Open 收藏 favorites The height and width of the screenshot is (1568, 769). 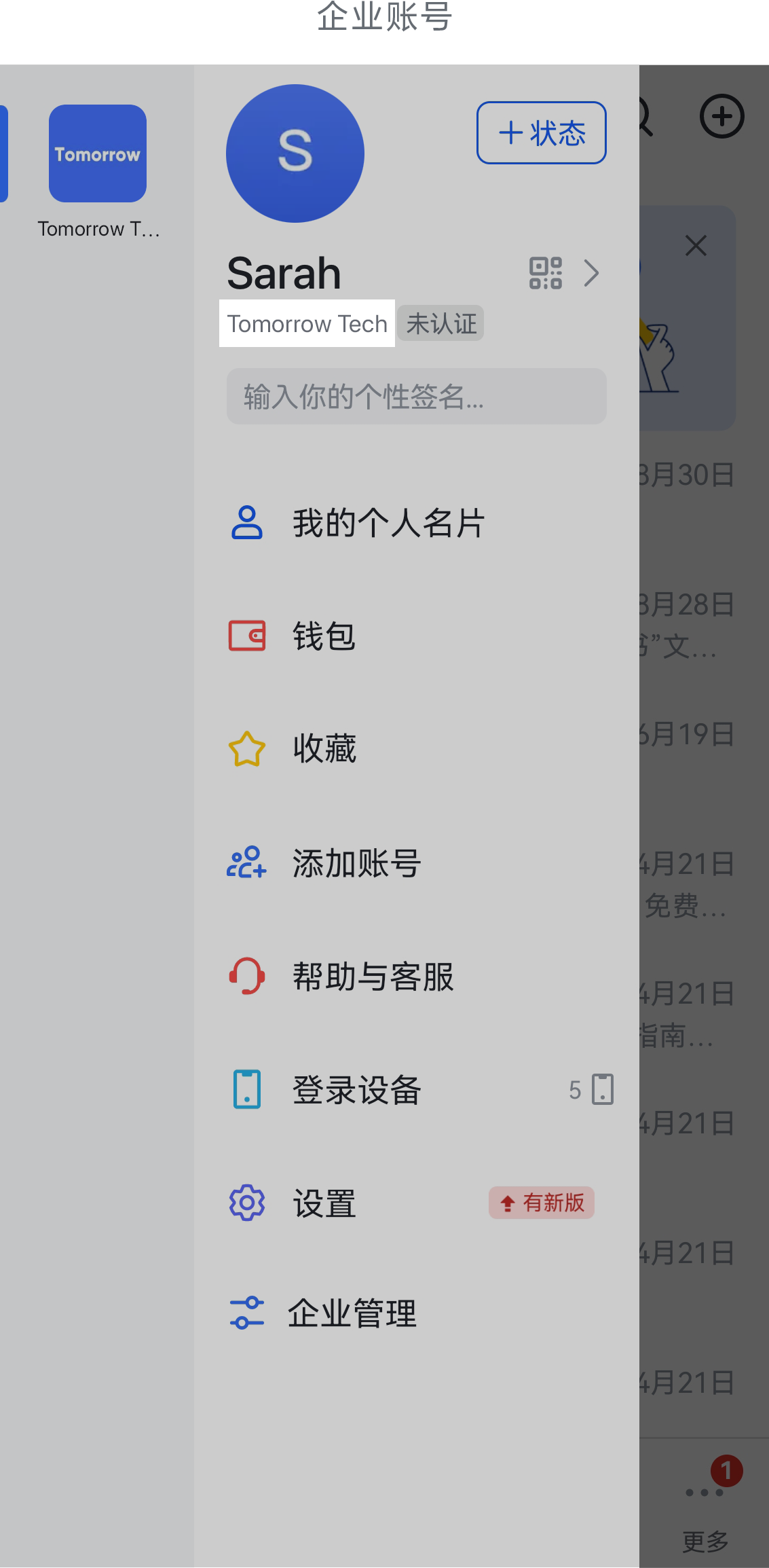pyautogui.click(x=416, y=749)
